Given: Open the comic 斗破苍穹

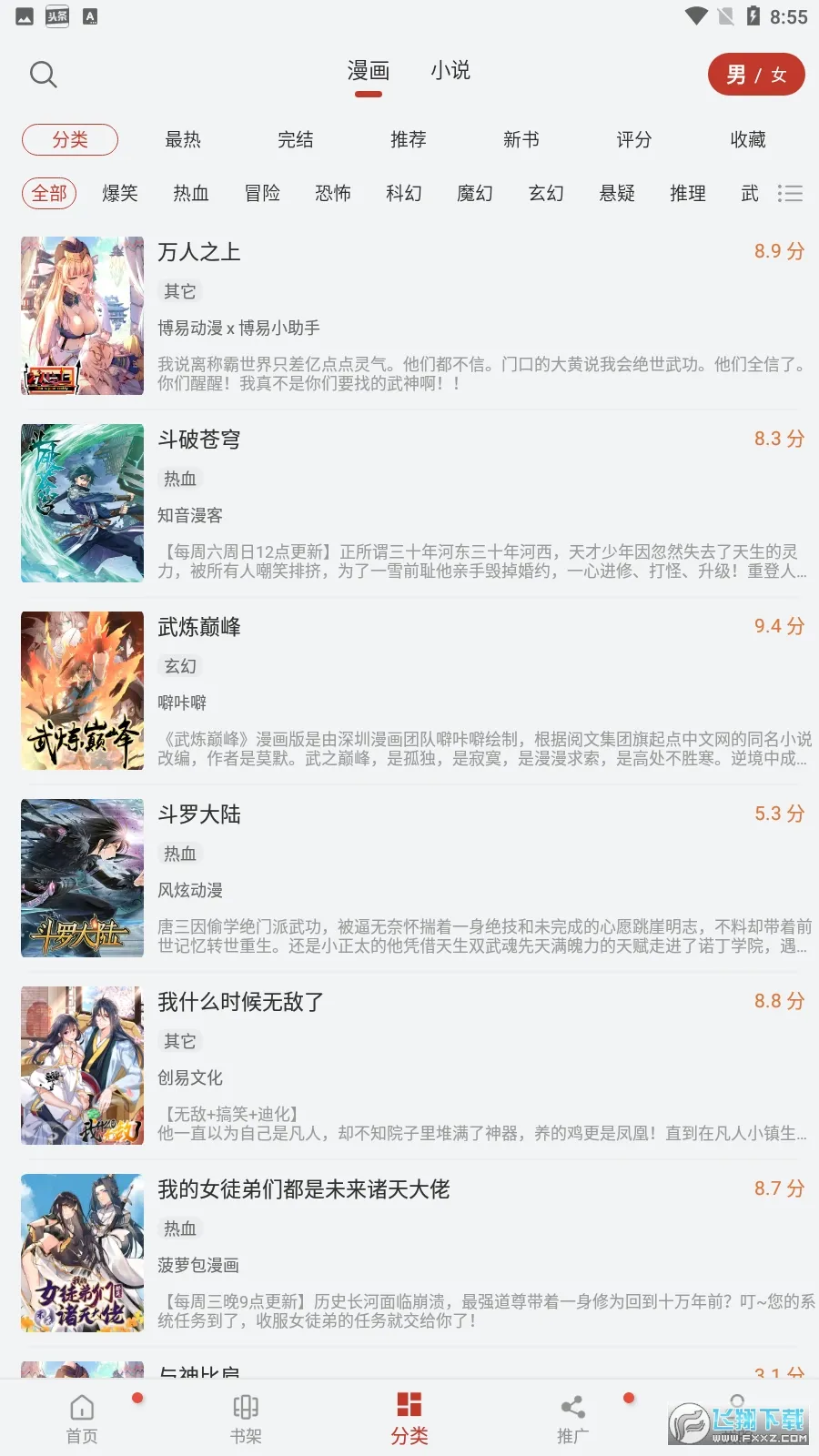Looking at the screenshot, I should click(199, 440).
